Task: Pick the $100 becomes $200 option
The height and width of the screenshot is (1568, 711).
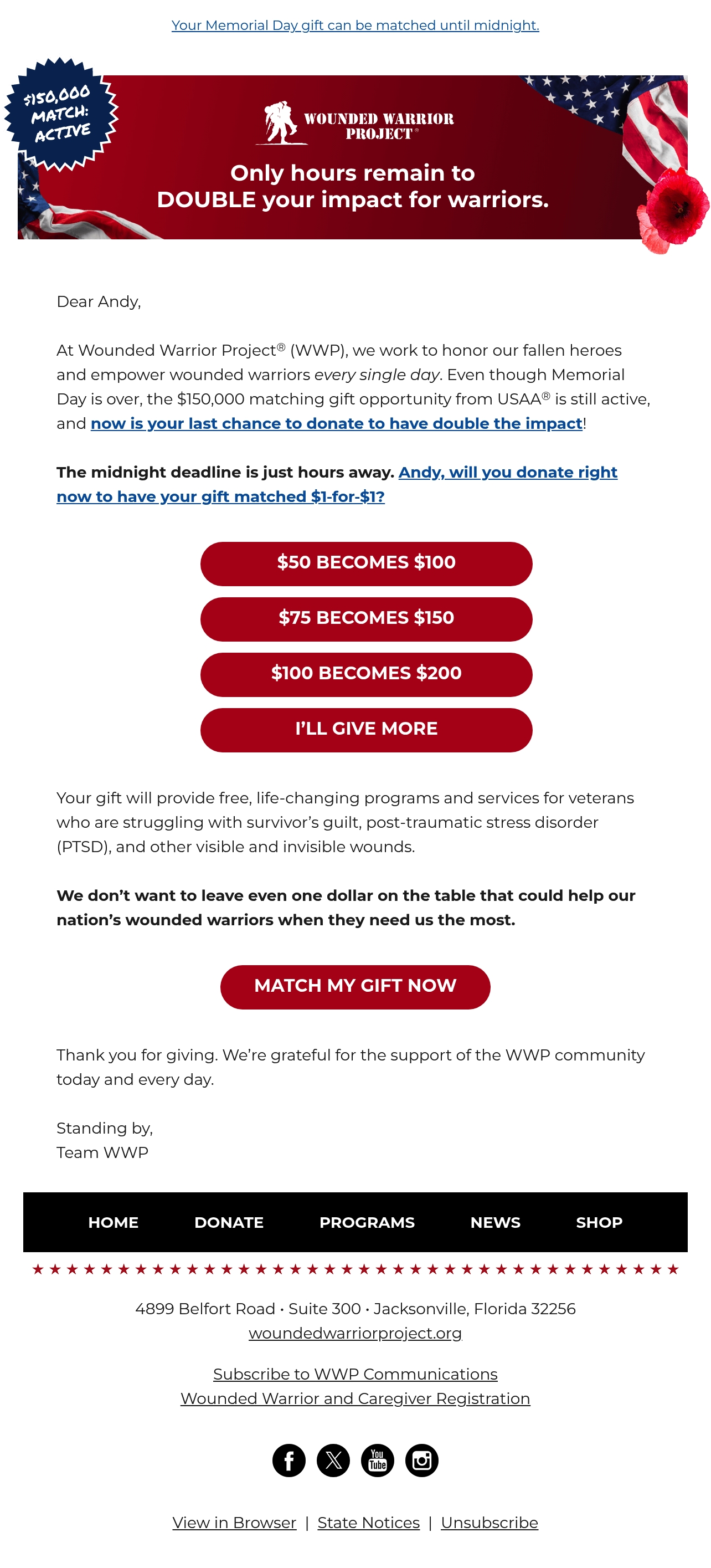Action: [366, 674]
